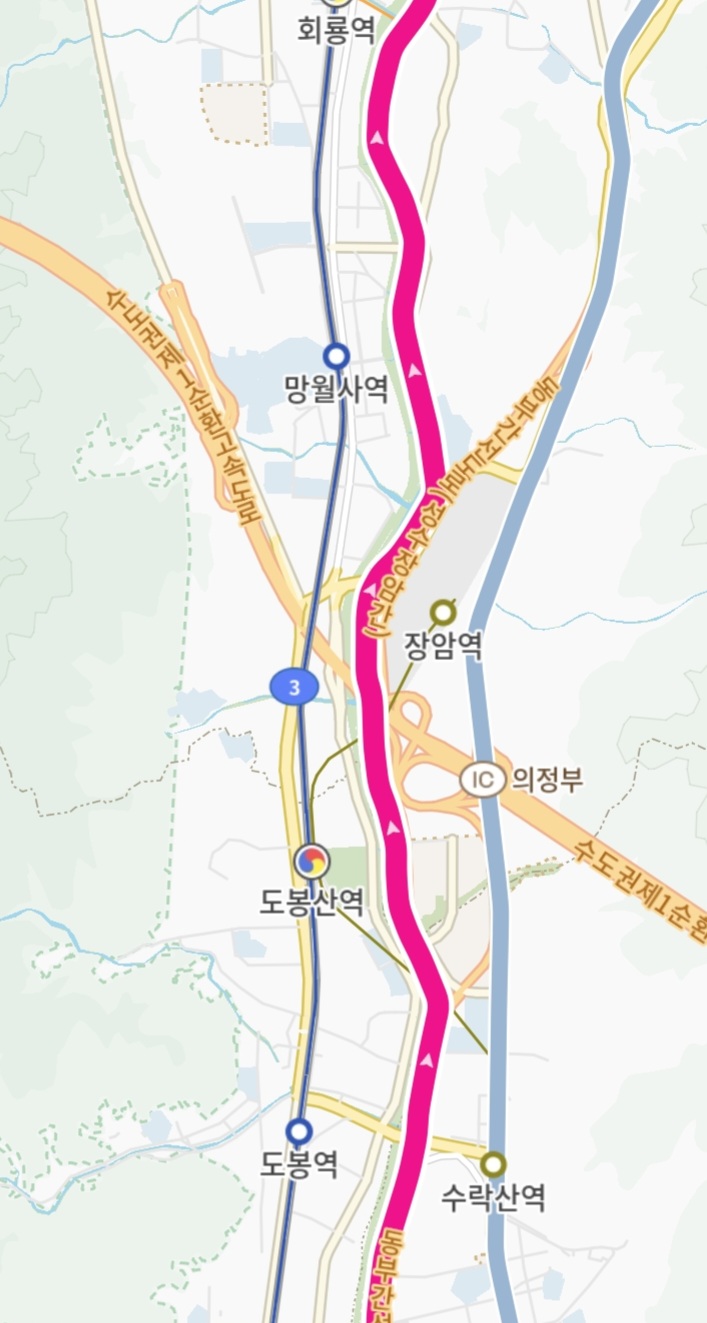
Task: Select the 도봉역 station marker
Action: point(299,1132)
